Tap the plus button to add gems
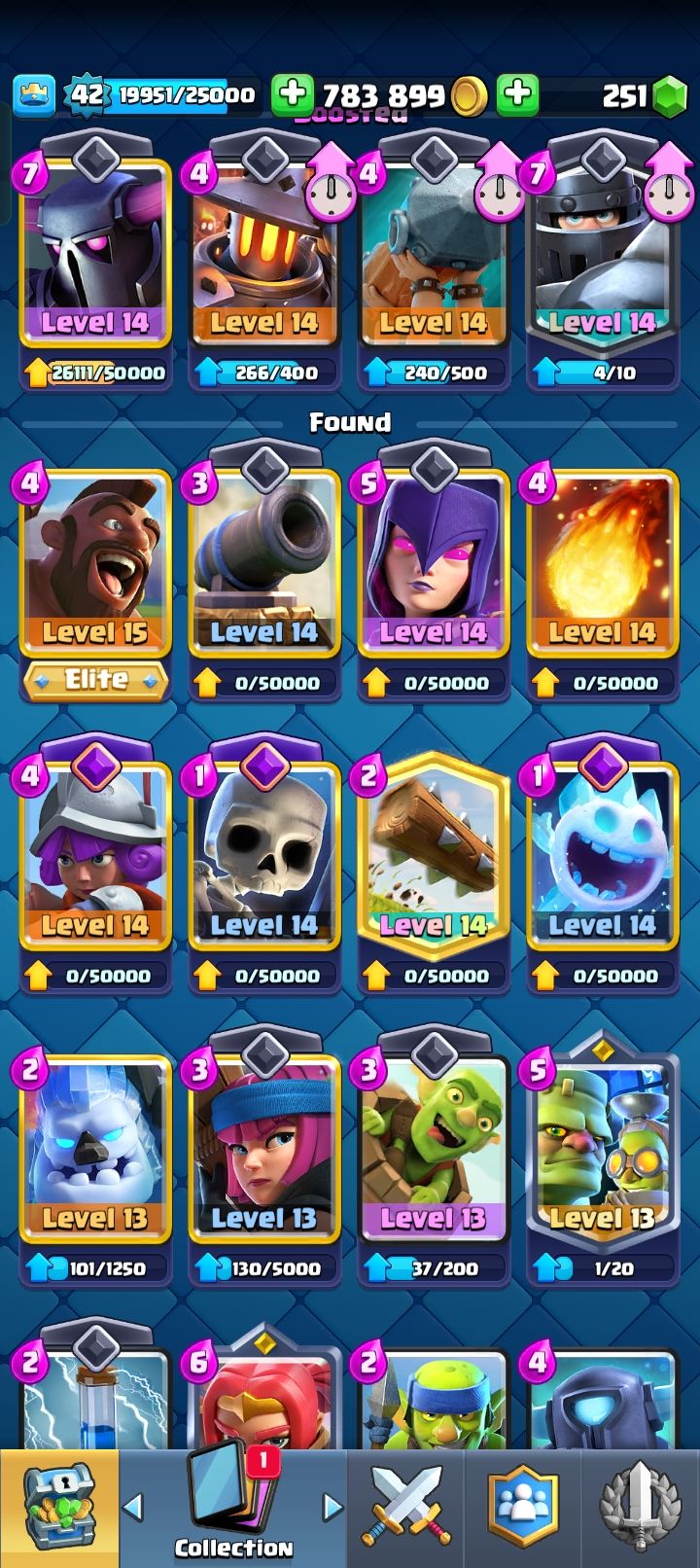The image size is (700, 1568). coord(517,94)
